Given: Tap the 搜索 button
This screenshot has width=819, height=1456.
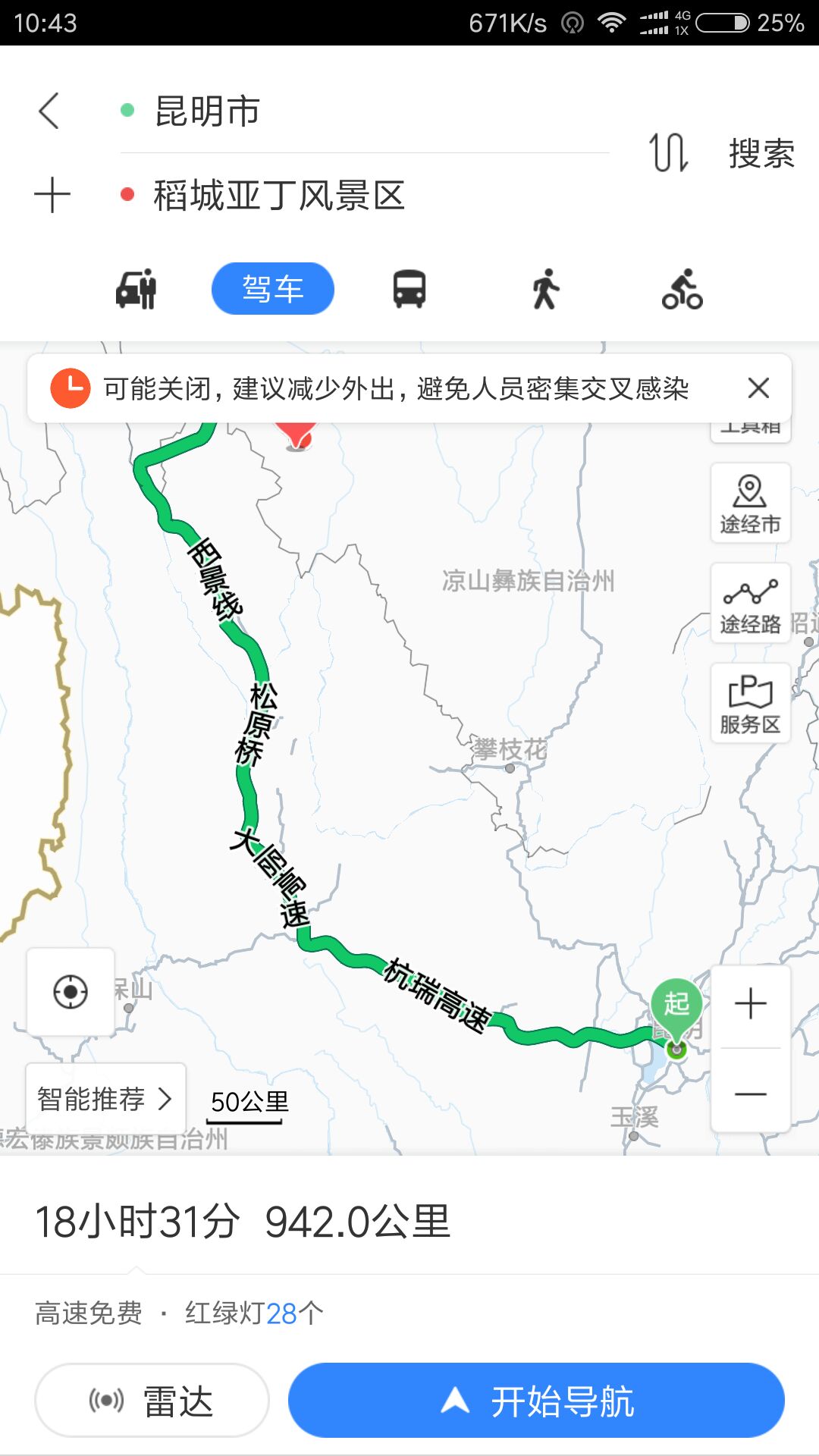Looking at the screenshot, I should (761, 154).
